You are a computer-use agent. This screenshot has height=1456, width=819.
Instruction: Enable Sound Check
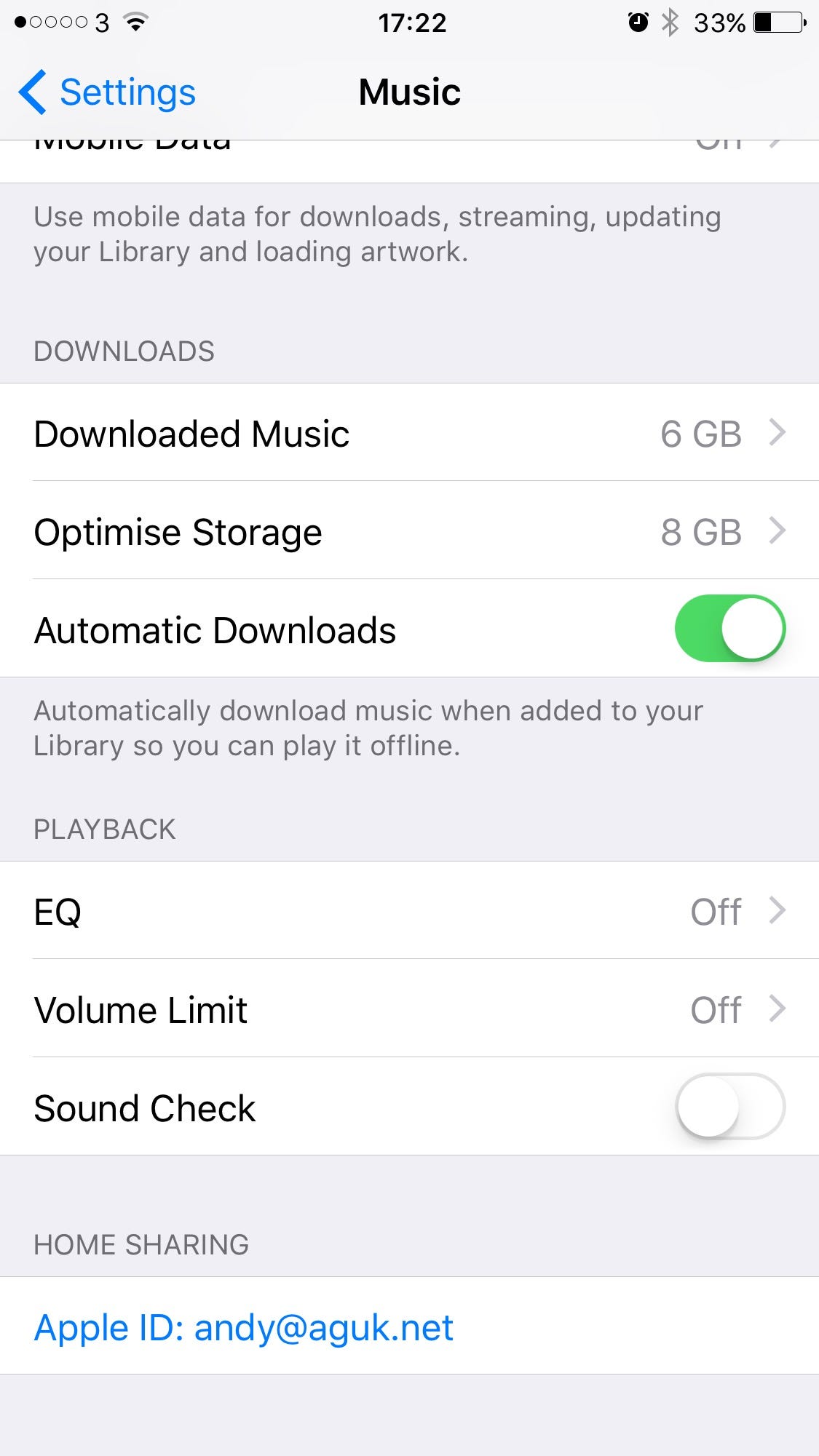tap(729, 1106)
